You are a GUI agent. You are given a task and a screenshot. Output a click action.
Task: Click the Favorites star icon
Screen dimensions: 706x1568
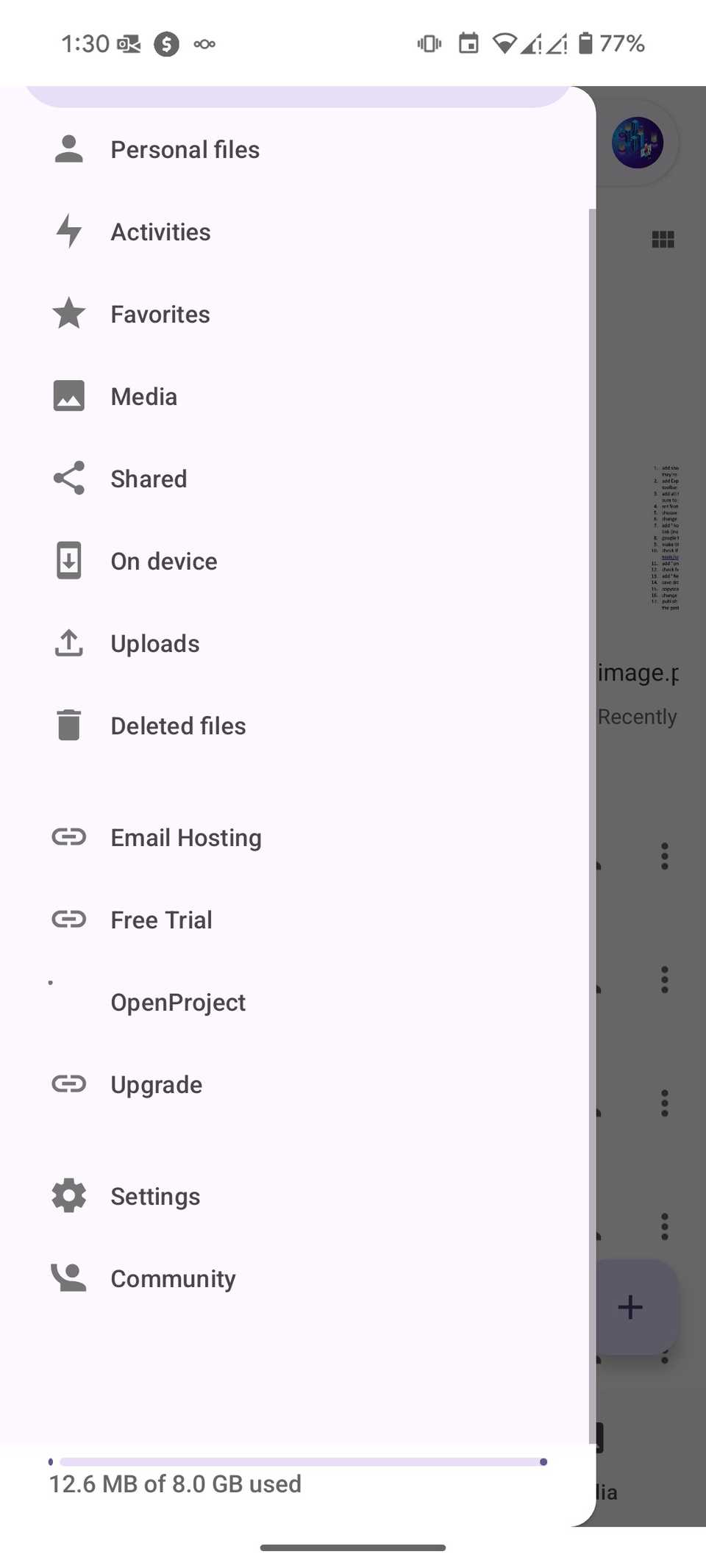coord(68,313)
